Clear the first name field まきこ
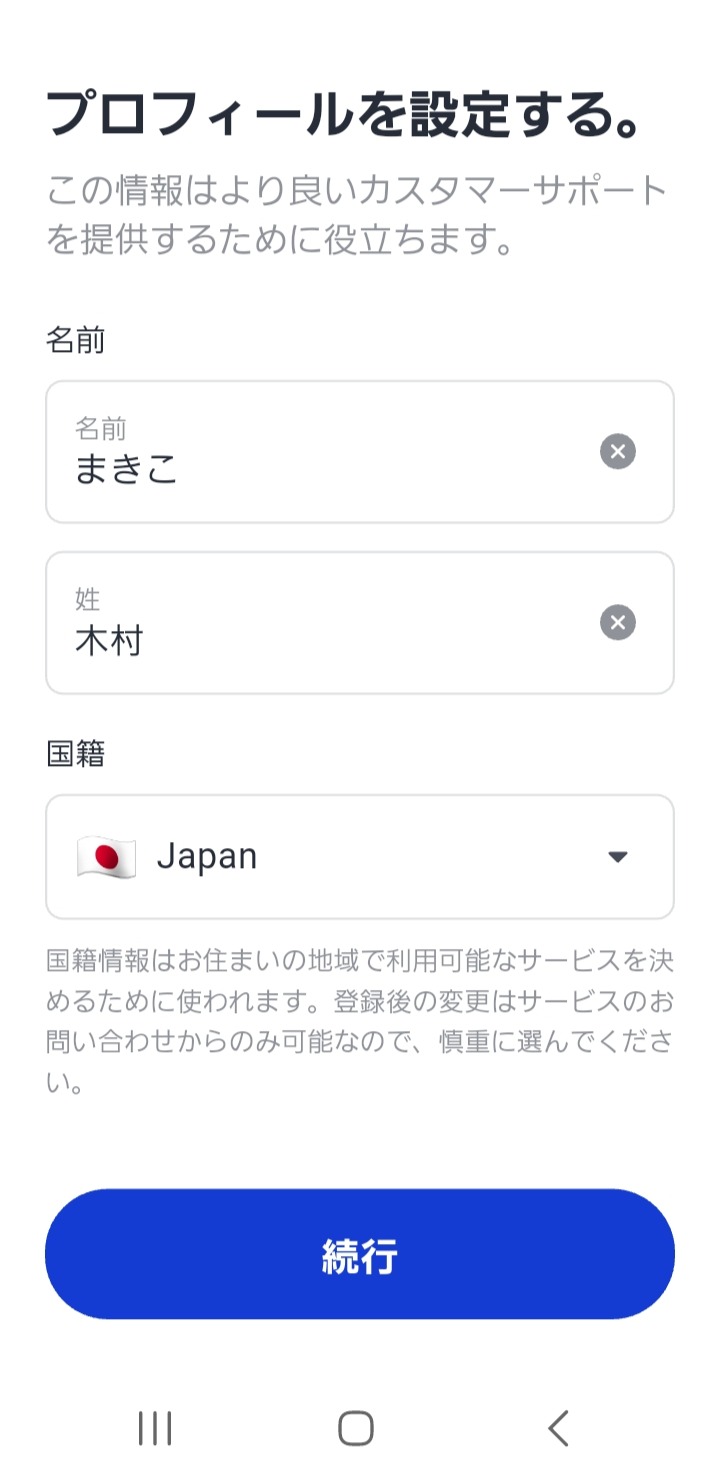This screenshot has height=1481, width=720. pyautogui.click(x=618, y=452)
